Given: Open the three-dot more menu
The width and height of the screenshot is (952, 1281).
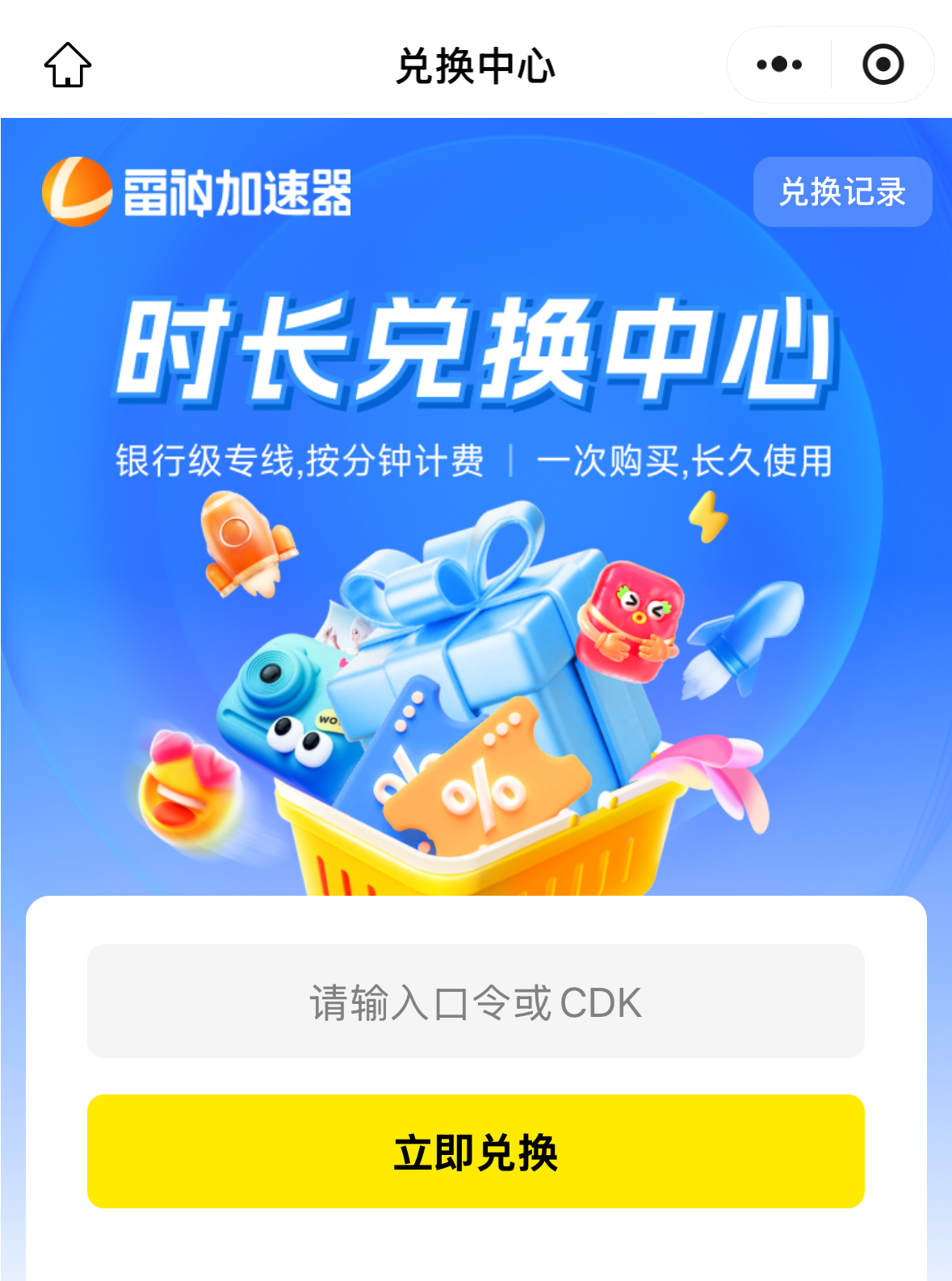Looking at the screenshot, I should tap(779, 65).
